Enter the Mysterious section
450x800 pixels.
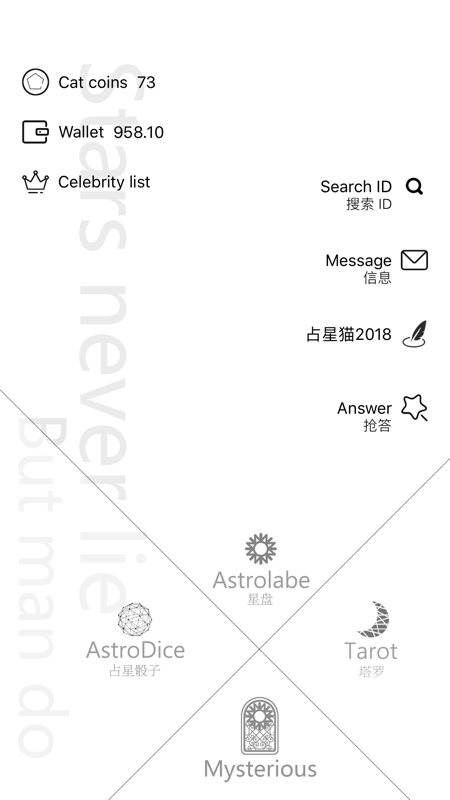pos(260,739)
